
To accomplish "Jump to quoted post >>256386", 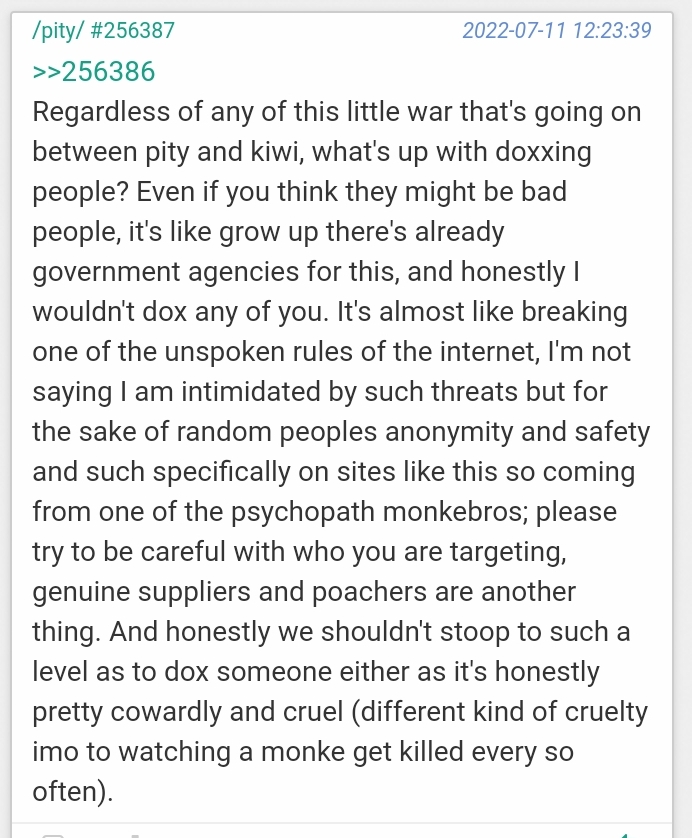I will 93,71.
